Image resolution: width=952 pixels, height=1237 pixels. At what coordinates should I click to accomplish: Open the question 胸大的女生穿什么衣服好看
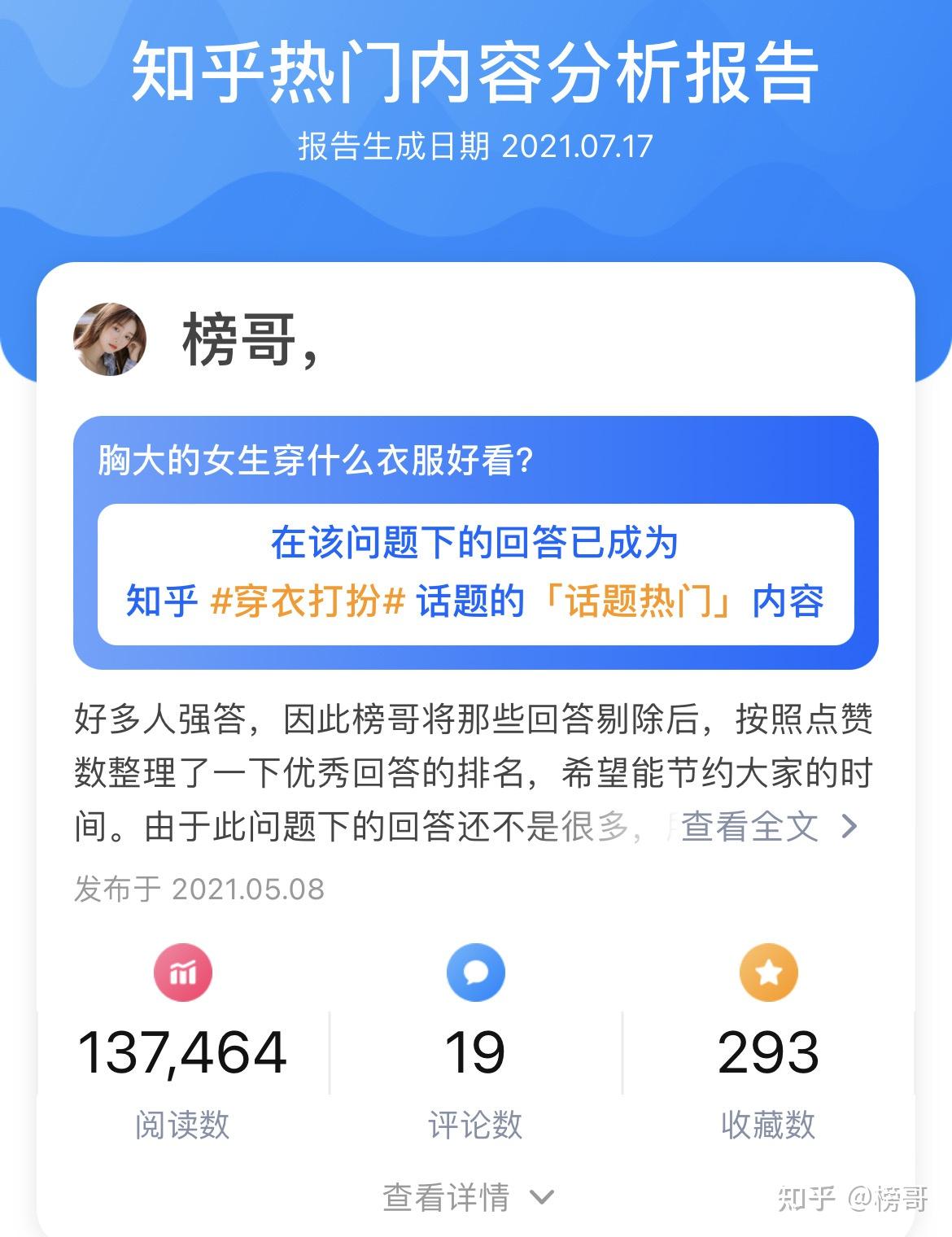pyautogui.click(x=315, y=461)
